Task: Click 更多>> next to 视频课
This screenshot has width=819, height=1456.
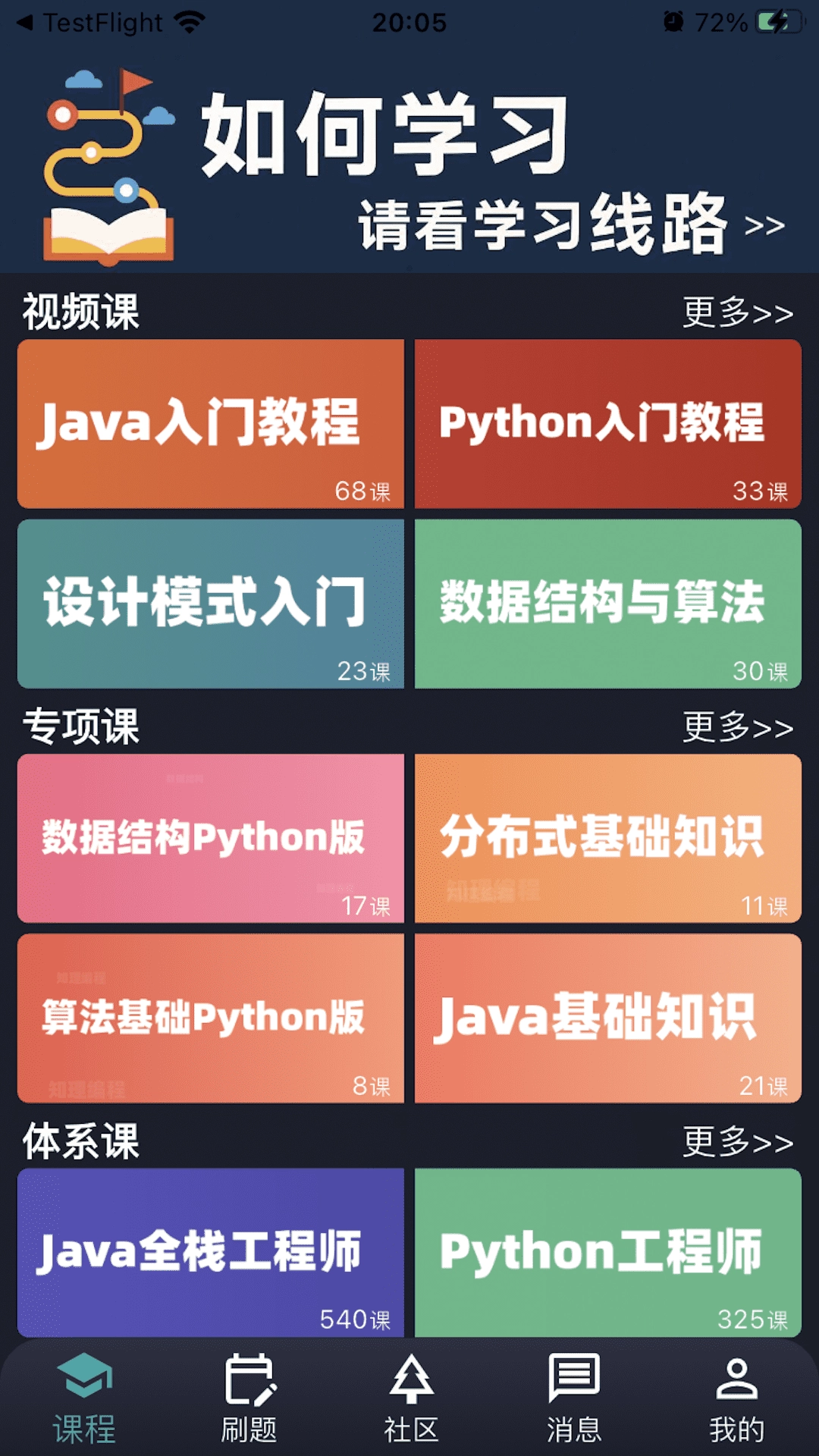Action: (x=738, y=311)
